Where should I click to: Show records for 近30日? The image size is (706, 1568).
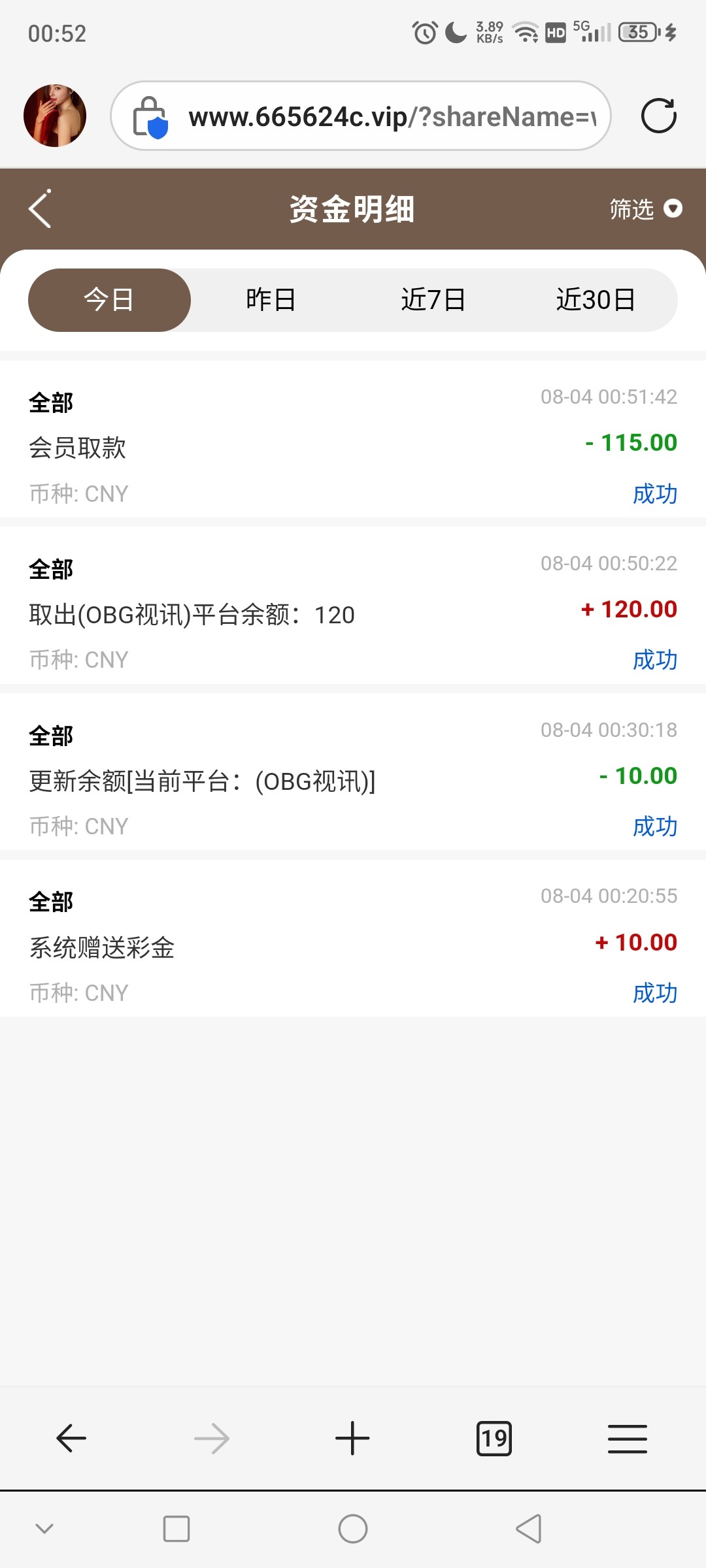click(x=596, y=300)
